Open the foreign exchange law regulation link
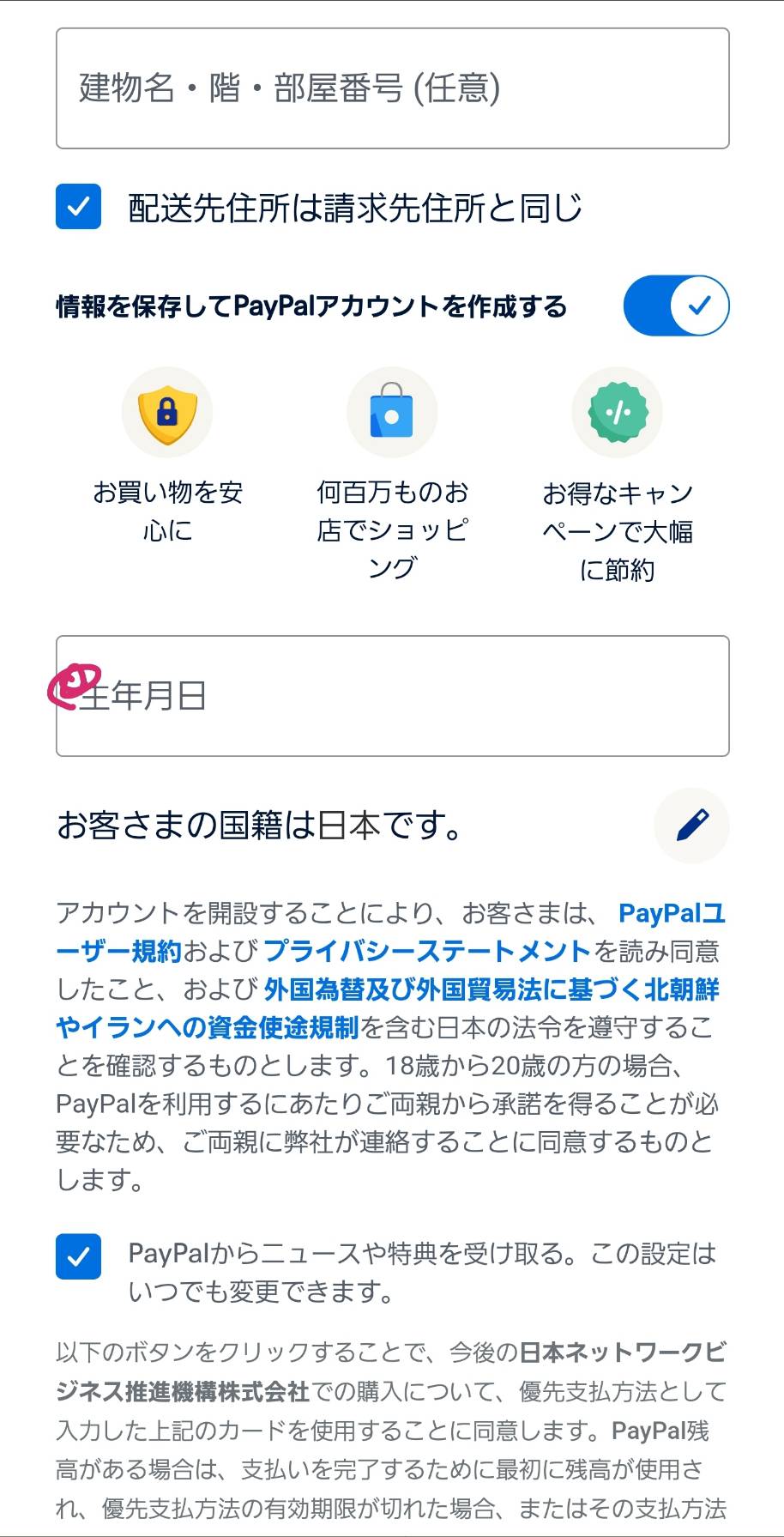This screenshot has width=784, height=1537. pos(492,989)
